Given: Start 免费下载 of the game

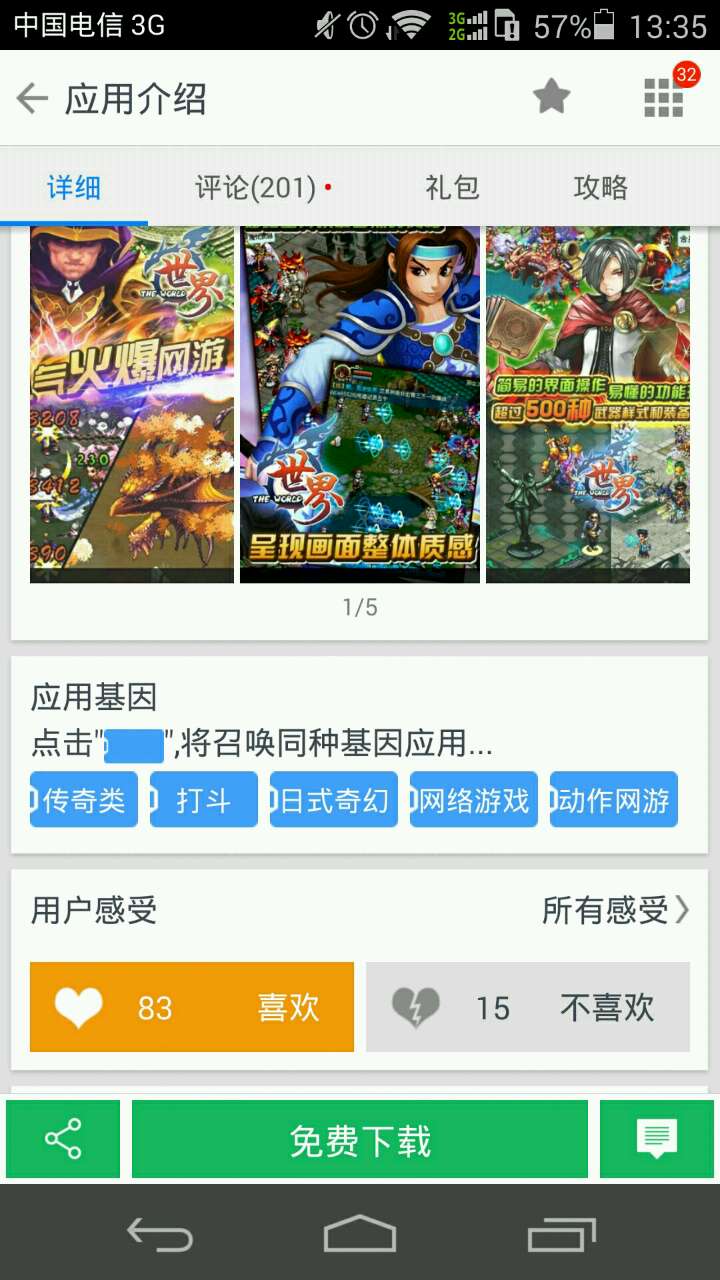Looking at the screenshot, I should (360, 1140).
